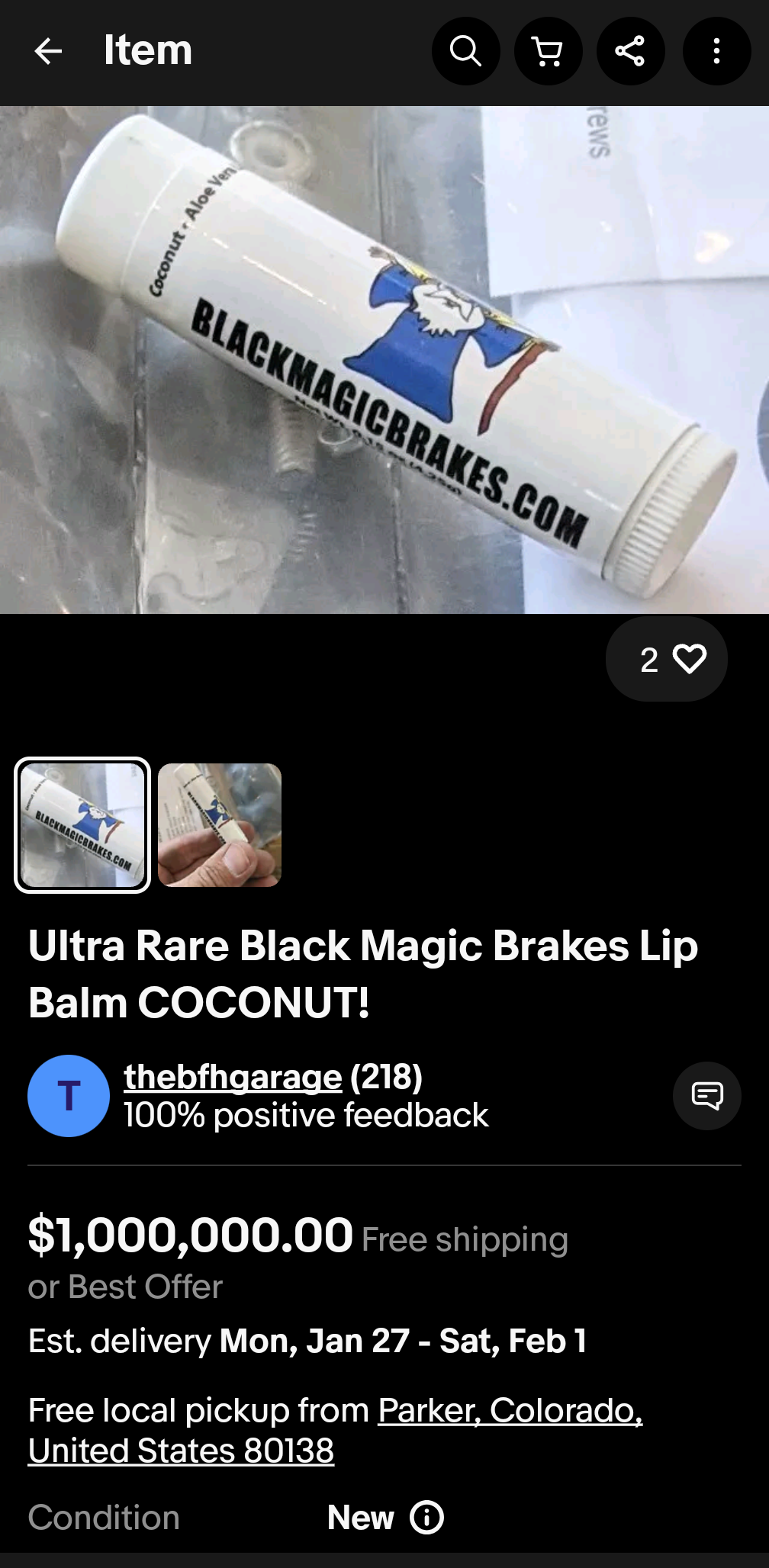Open the shopping cart

(x=548, y=52)
